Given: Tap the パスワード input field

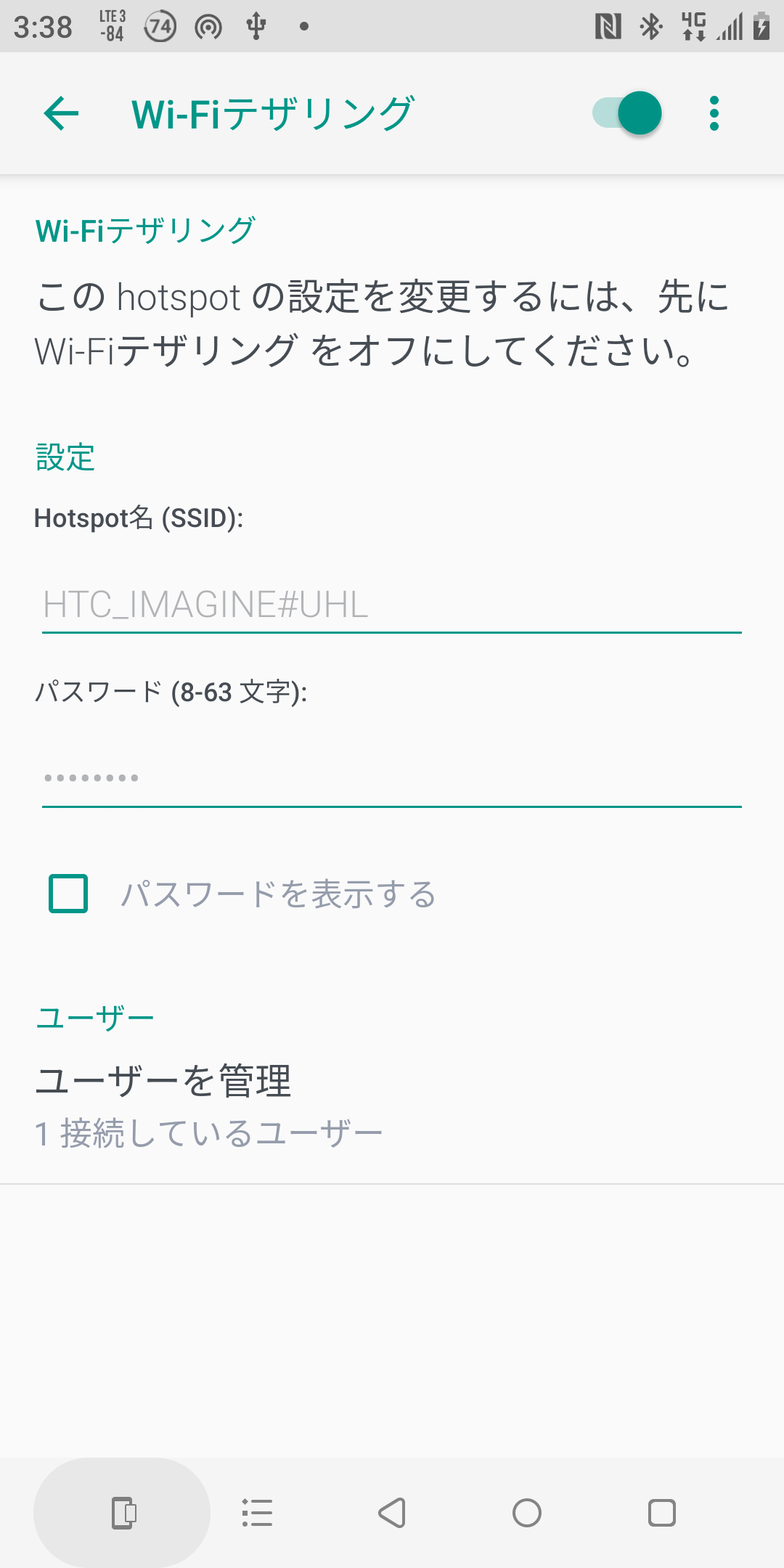Looking at the screenshot, I should coord(392,778).
